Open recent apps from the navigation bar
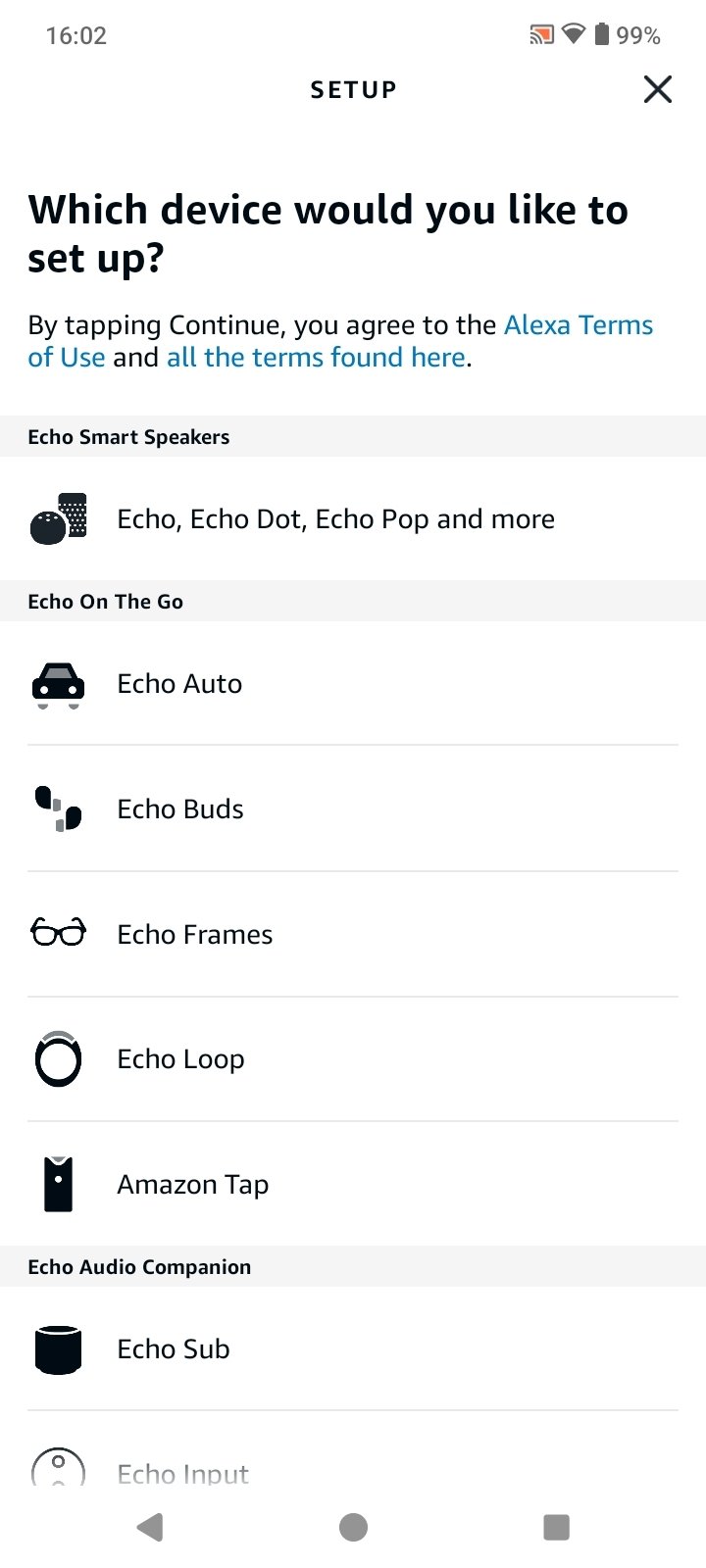706x1568 pixels. (556, 1527)
